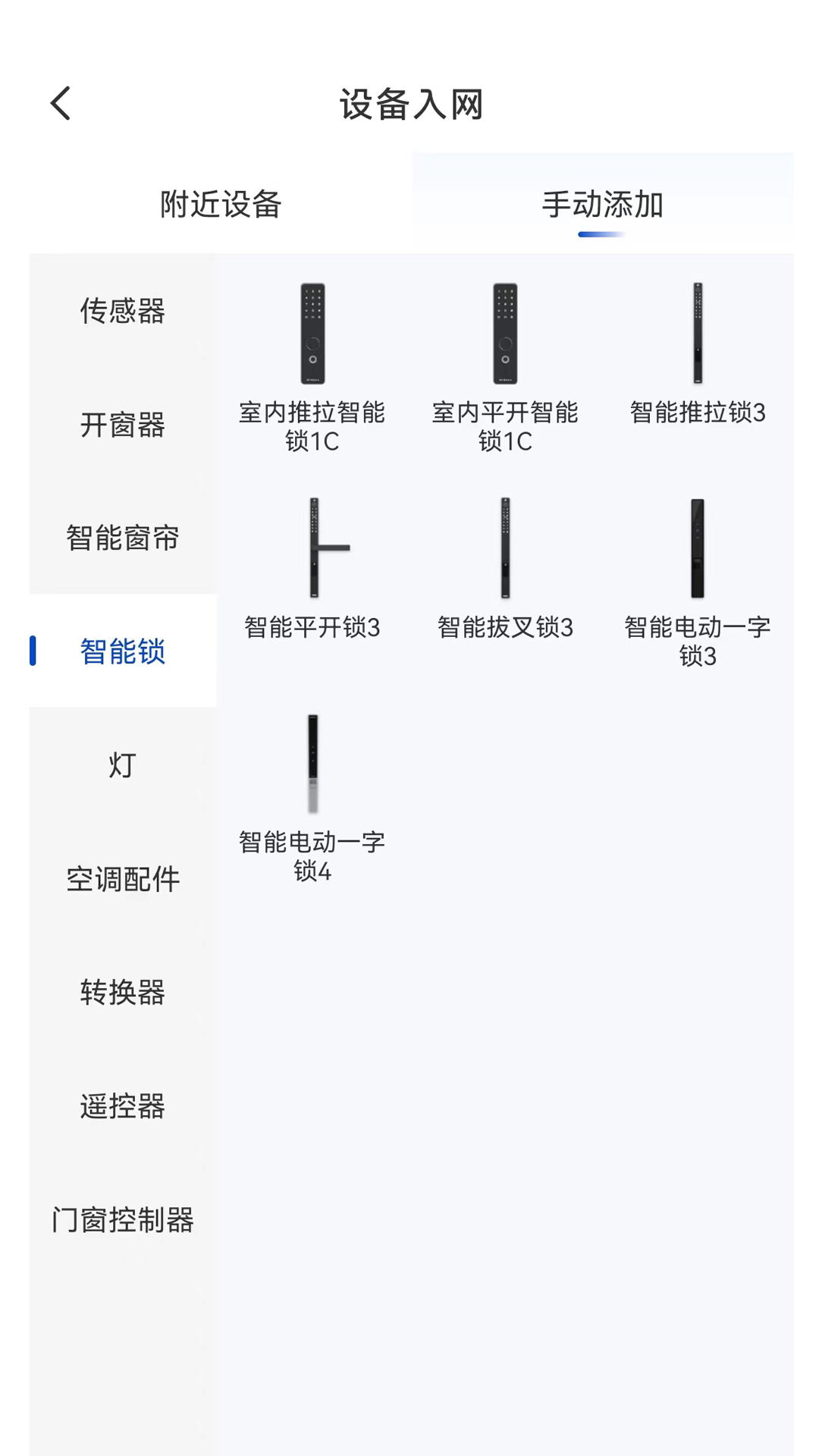Viewport: 819px width, 1456px height.
Task: Select the 智能锁 category in sidebar
Action: (123, 651)
